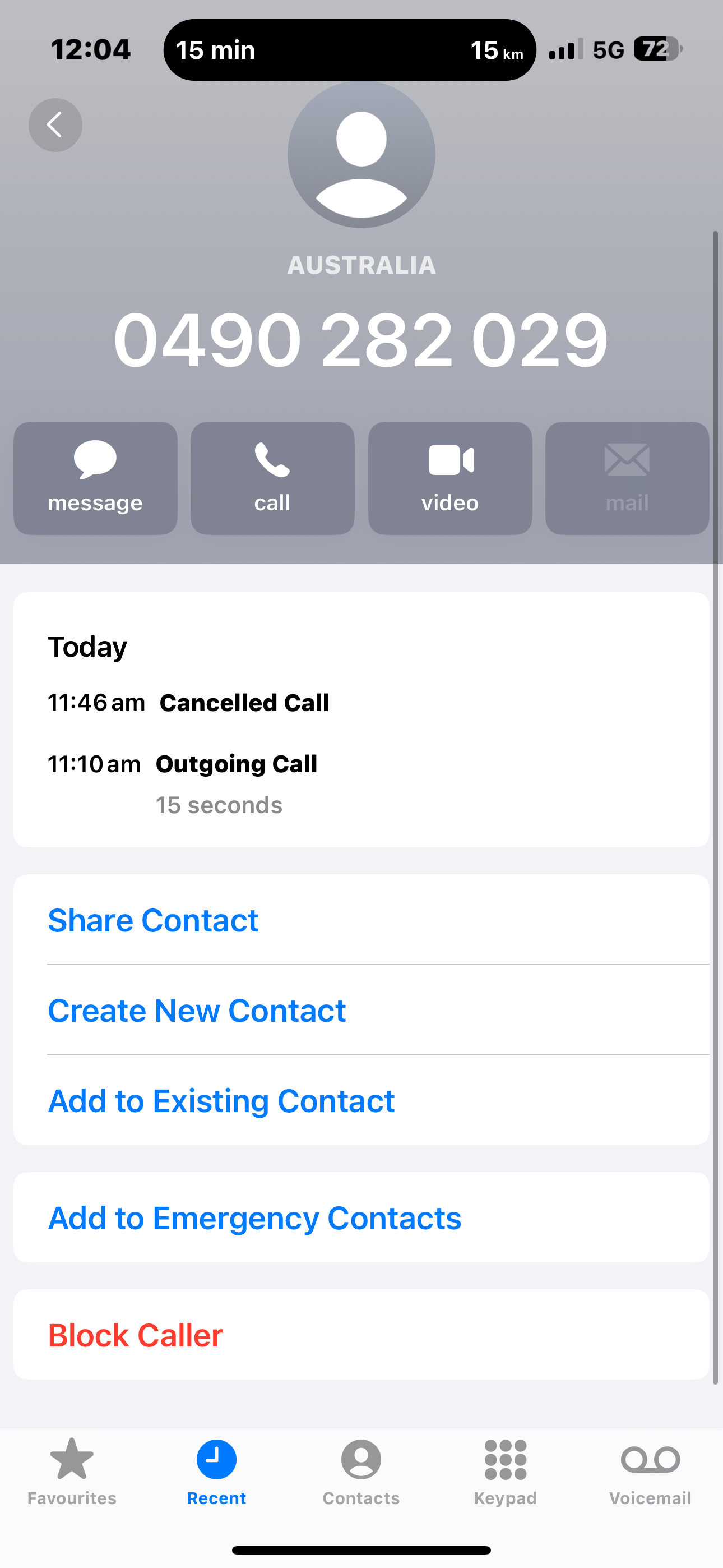Open the Recent tab
Viewport: 723px width, 1568px height.
216,1471
